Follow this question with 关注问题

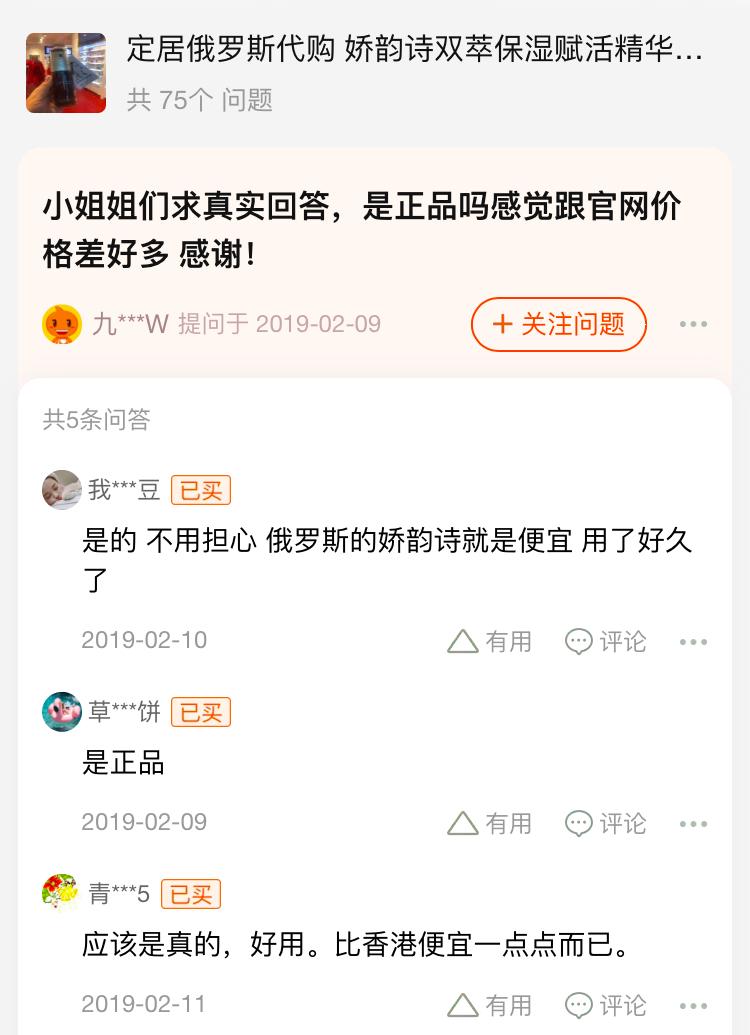pyautogui.click(x=559, y=324)
